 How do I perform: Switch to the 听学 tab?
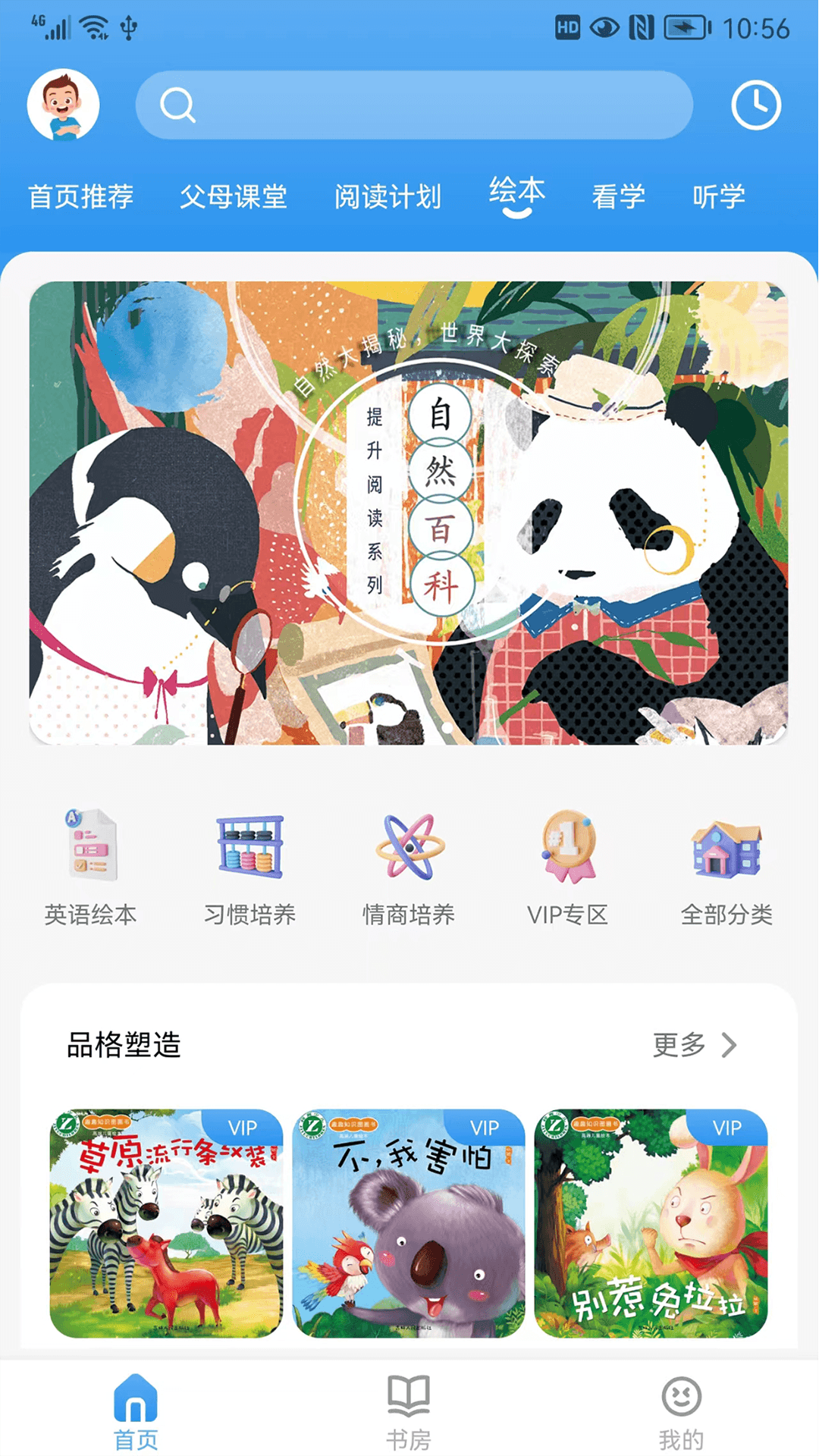pos(718,196)
